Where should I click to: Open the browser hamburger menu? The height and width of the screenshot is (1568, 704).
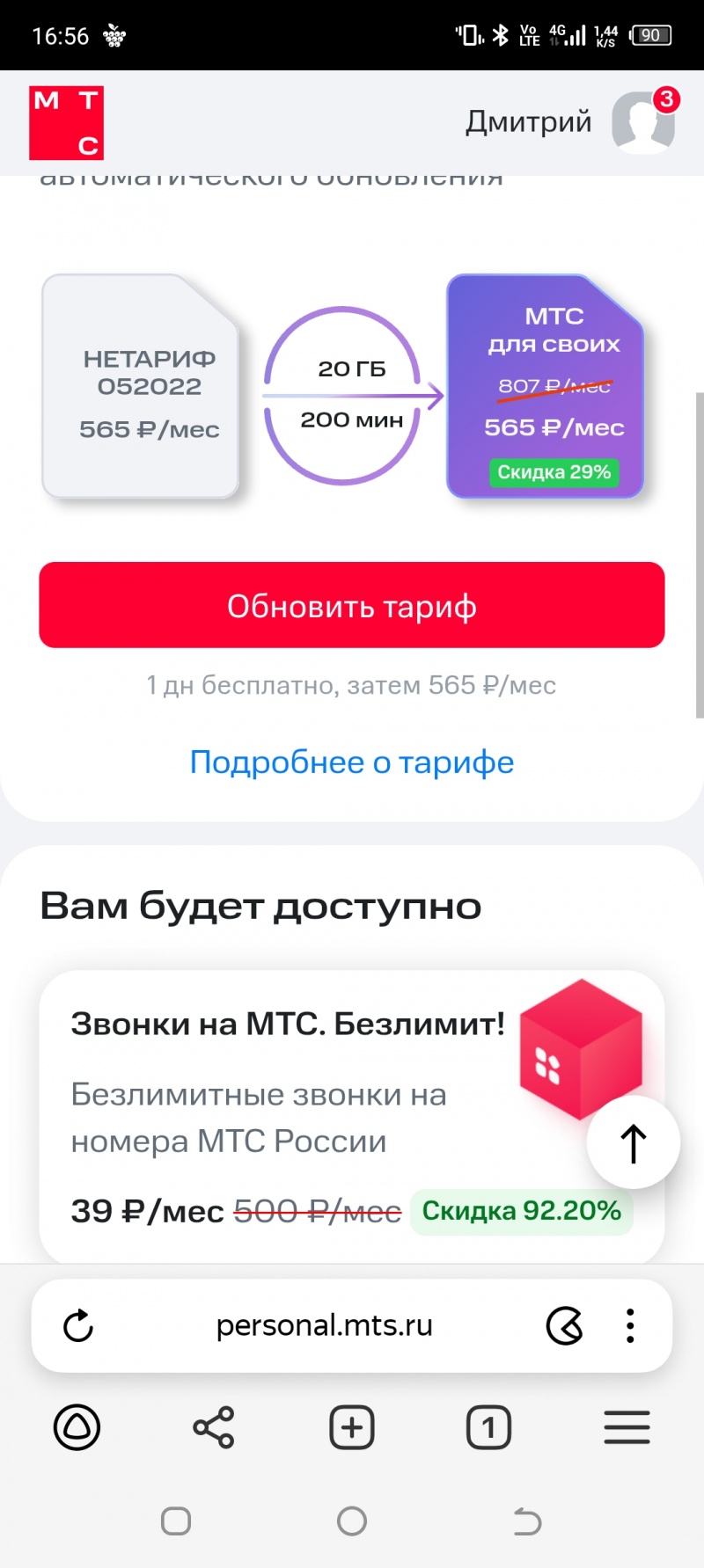tap(627, 1427)
